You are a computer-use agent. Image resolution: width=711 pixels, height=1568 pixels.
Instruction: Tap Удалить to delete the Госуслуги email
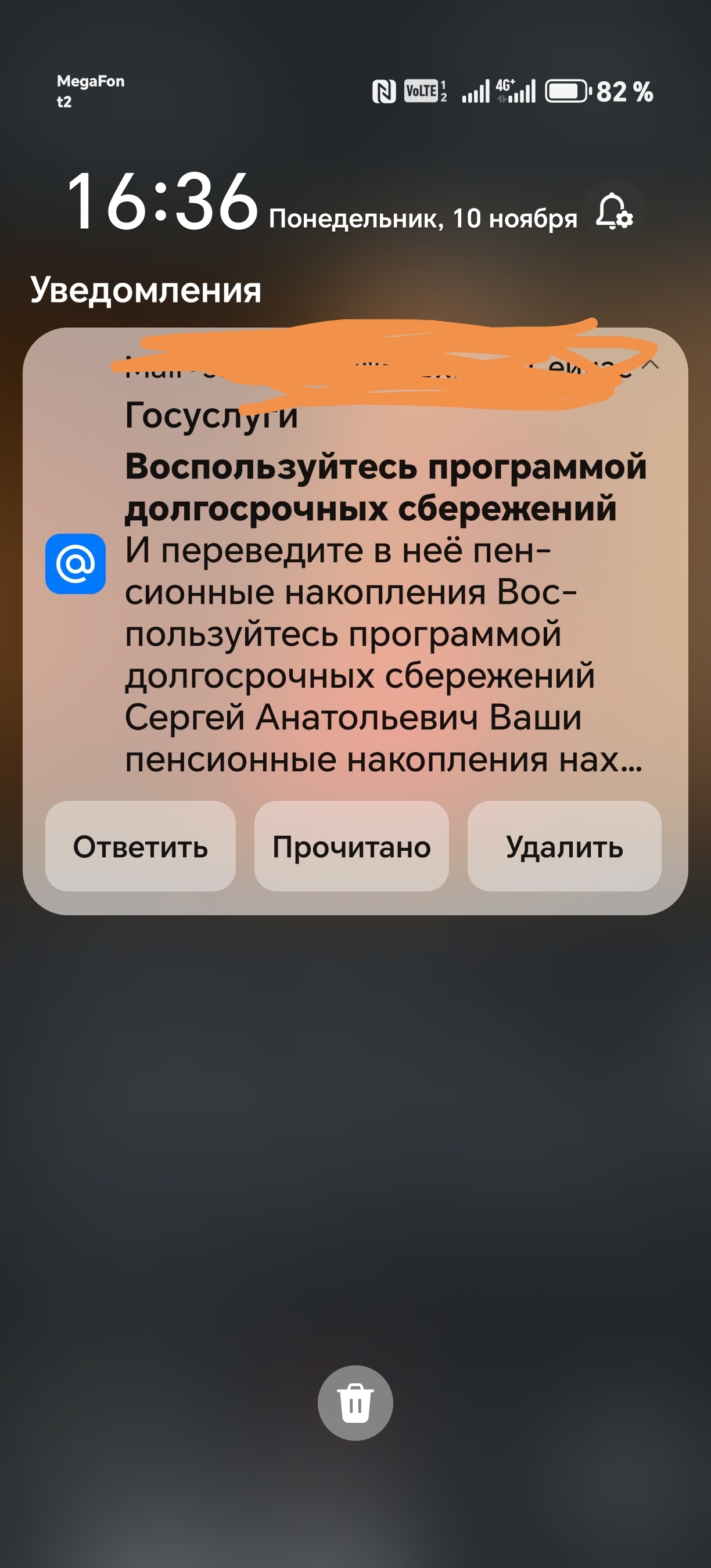click(563, 846)
